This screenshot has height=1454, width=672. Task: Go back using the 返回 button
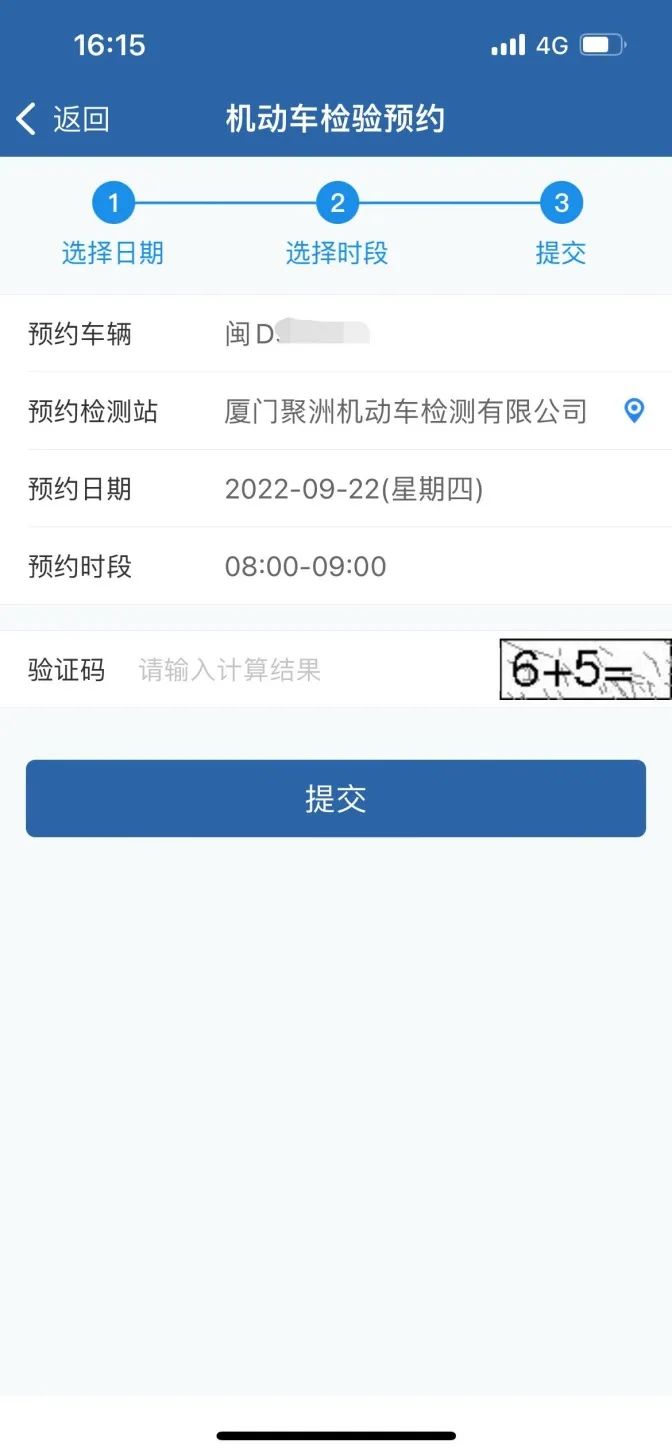[x=62, y=120]
